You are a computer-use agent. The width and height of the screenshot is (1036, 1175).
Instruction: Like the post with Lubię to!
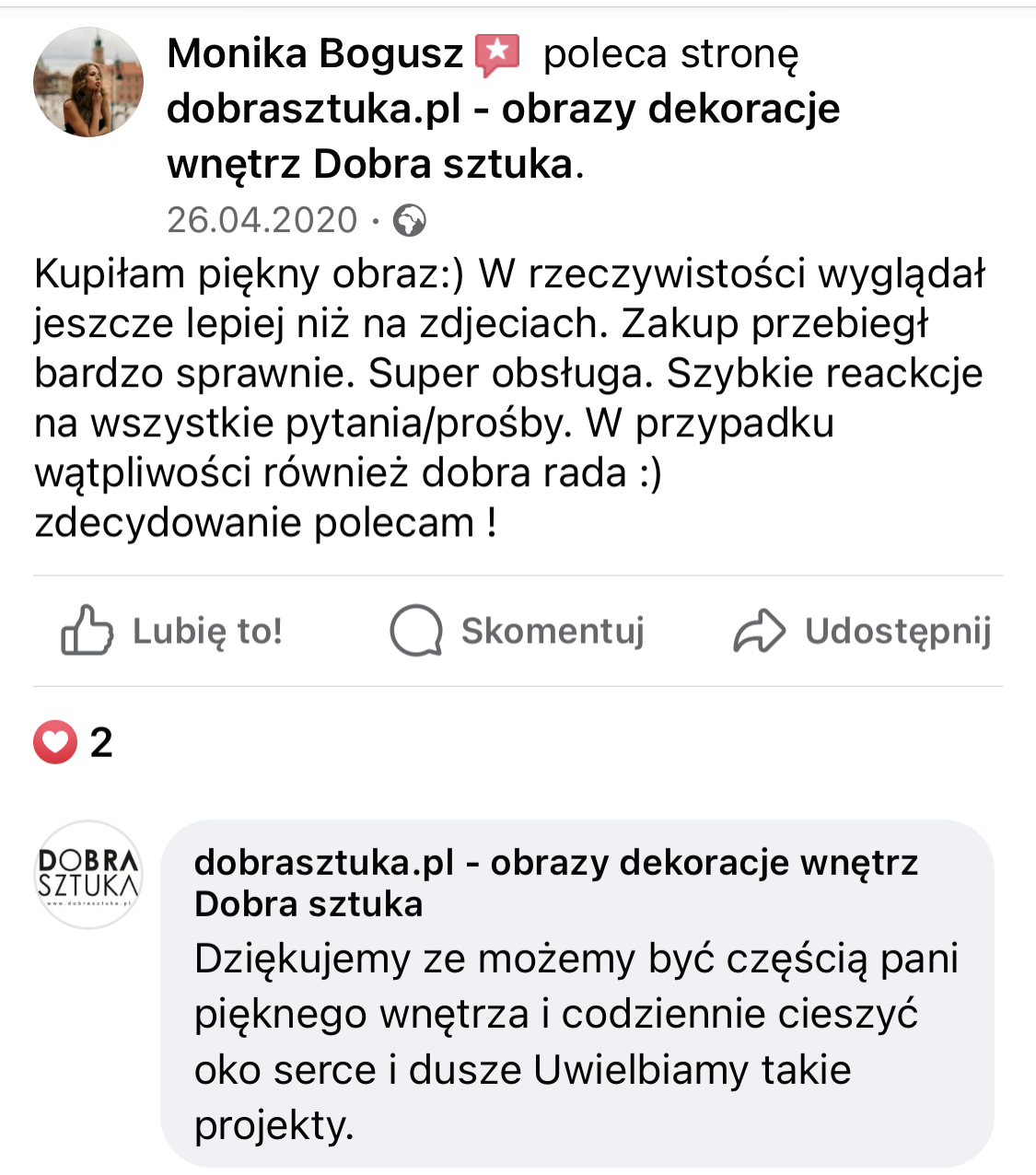tap(173, 631)
